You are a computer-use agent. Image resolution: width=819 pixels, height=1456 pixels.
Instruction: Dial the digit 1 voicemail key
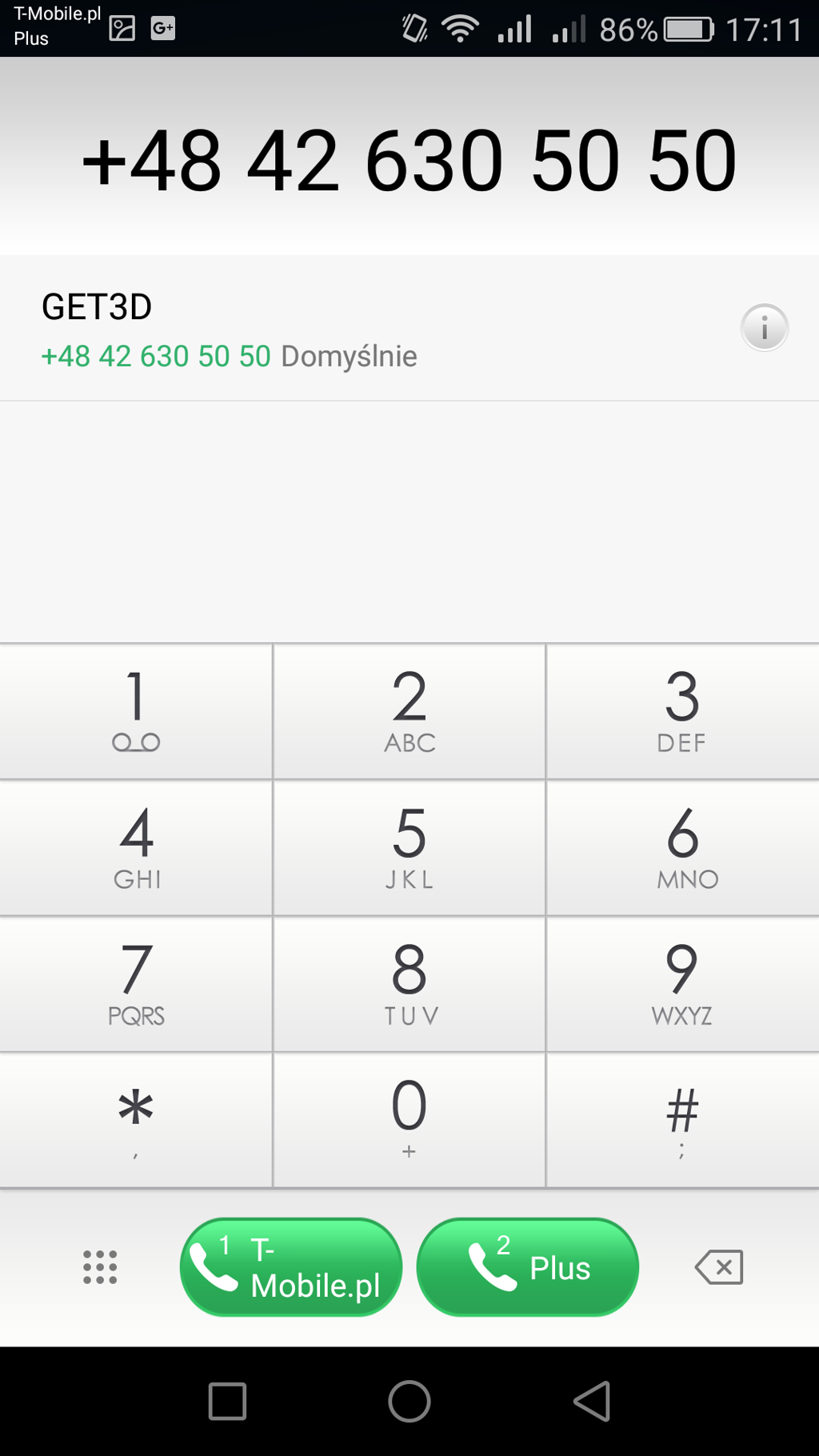tap(136, 711)
